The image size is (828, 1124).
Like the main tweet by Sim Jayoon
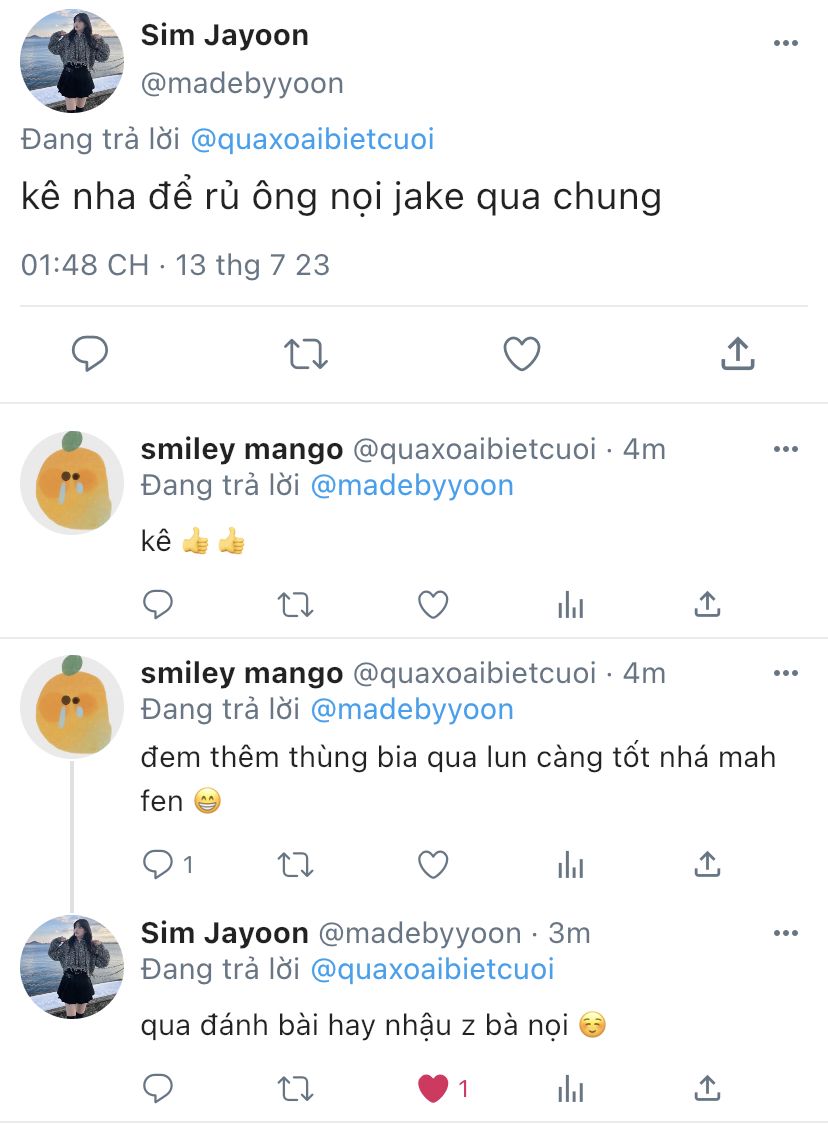(x=521, y=354)
